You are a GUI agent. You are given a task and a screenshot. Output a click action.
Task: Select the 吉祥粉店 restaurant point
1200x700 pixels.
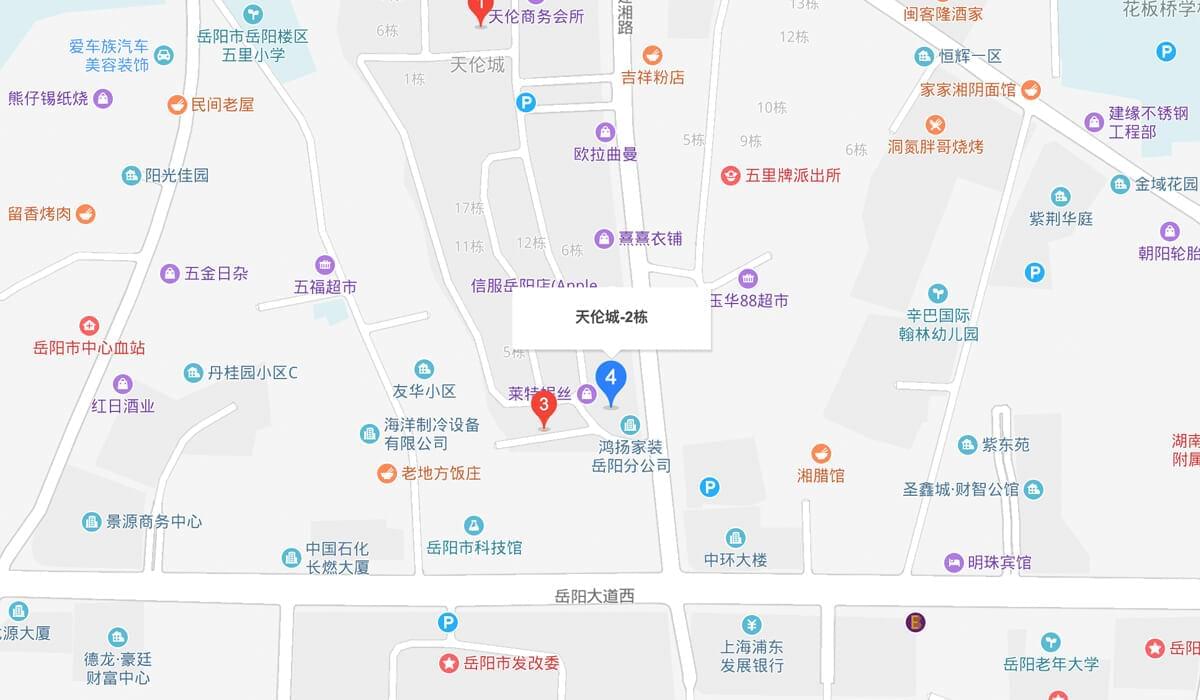point(652,55)
